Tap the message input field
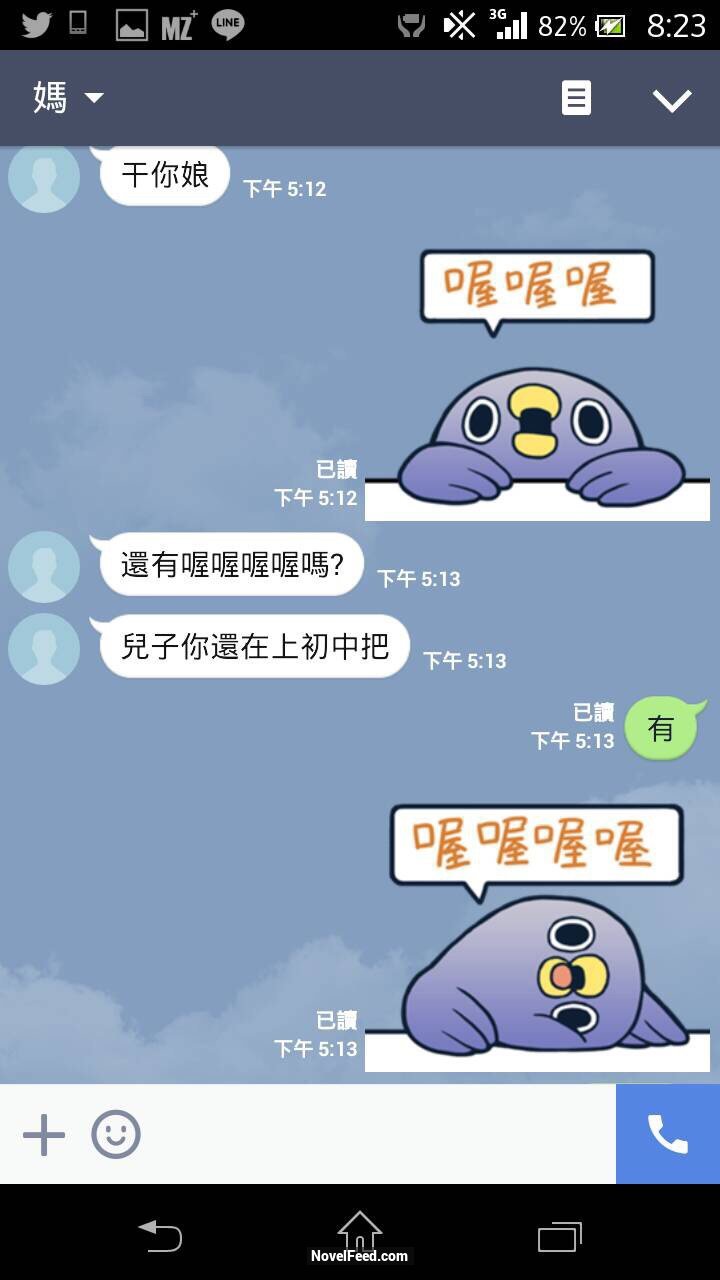The width and height of the screenshot is (720, 1280). coord(380,1135)
